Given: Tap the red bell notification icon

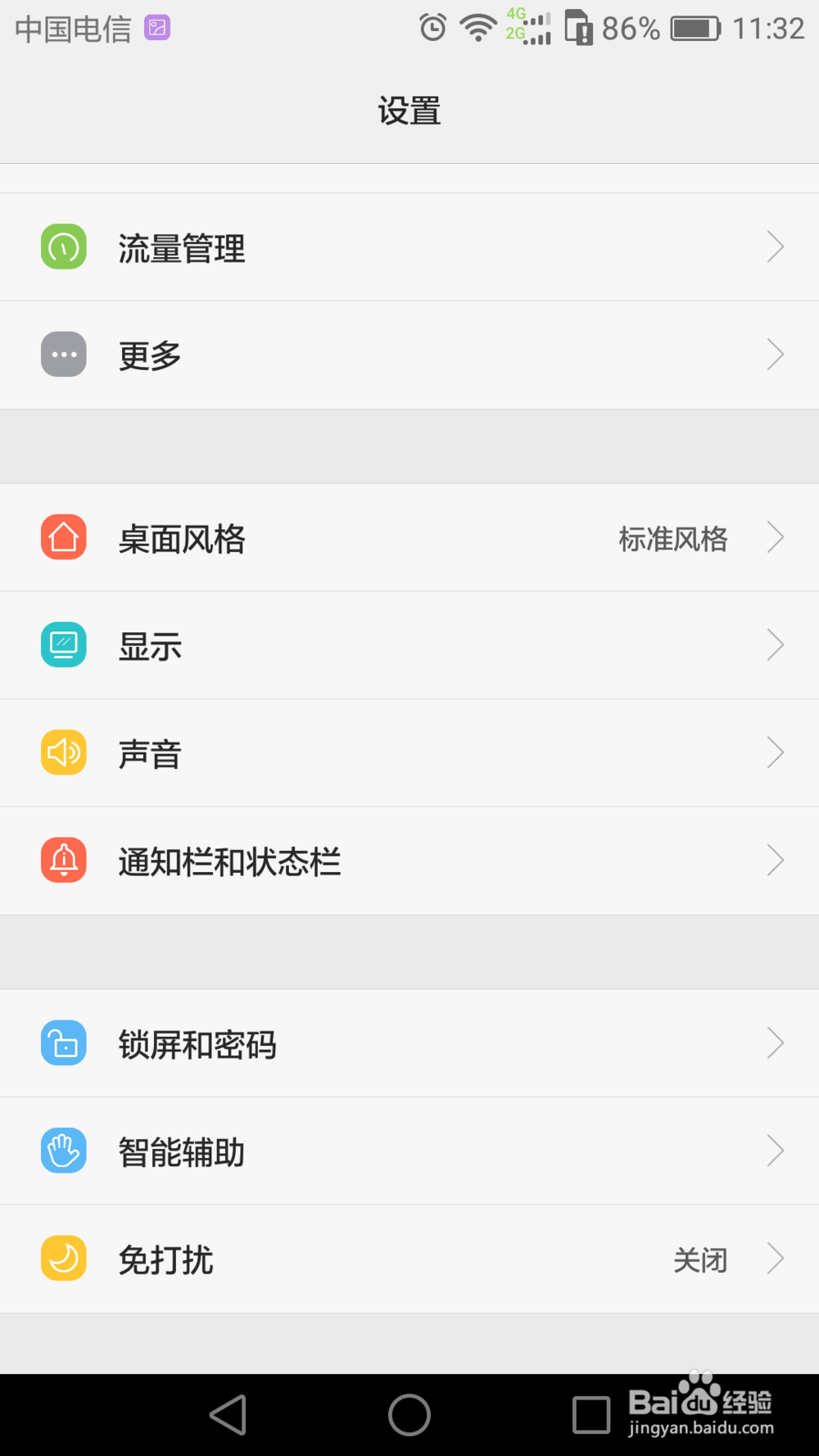Looking at the screenshot, I should point(63,860).
